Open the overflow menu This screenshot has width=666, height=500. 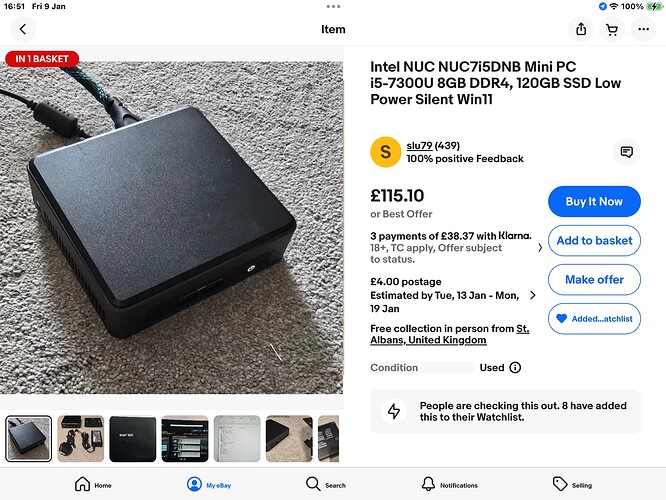tap(643, 29)
